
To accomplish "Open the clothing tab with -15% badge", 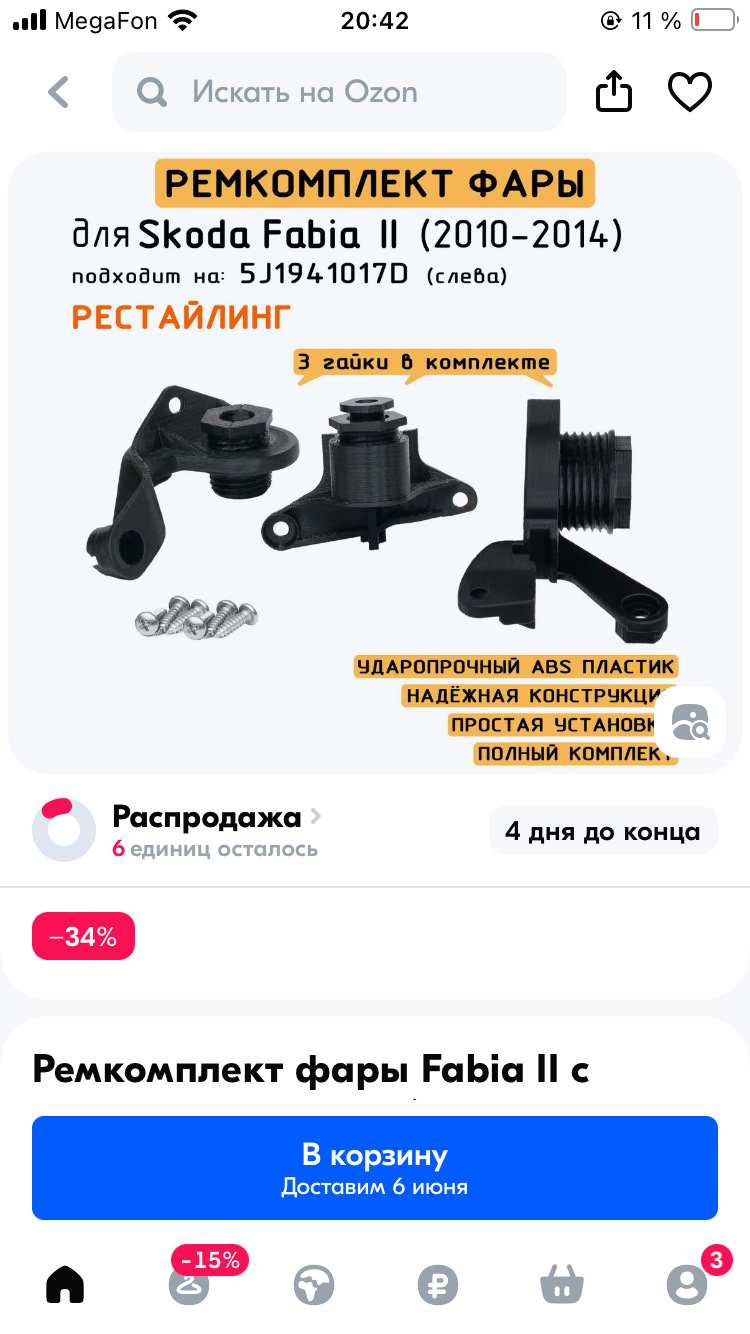I will coord(189,1284).
